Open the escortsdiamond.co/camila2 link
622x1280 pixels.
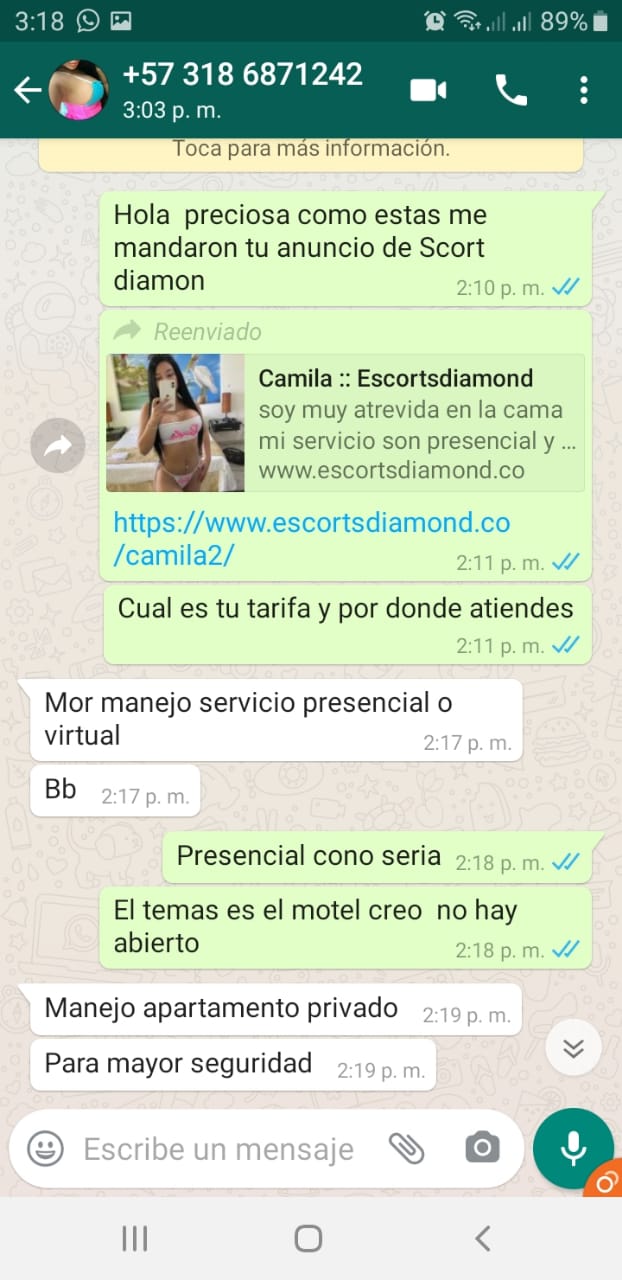[311, 539]
